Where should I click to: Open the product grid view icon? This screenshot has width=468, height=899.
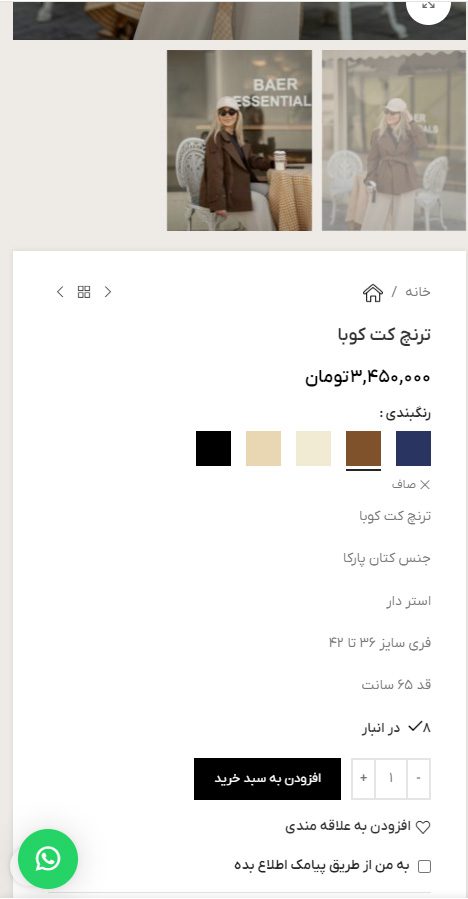[84, 292]
